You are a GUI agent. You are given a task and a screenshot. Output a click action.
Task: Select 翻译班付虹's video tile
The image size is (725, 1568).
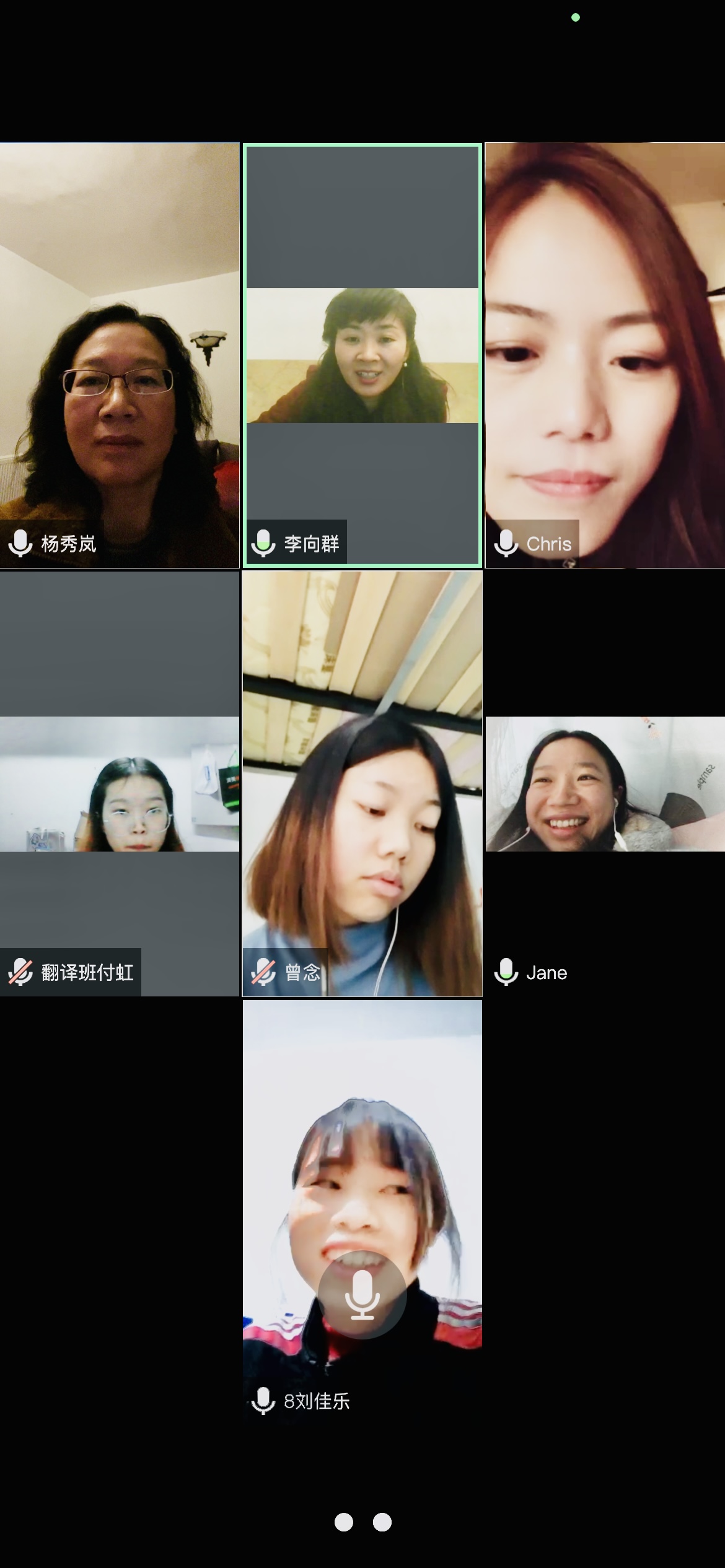click(120, 784)
